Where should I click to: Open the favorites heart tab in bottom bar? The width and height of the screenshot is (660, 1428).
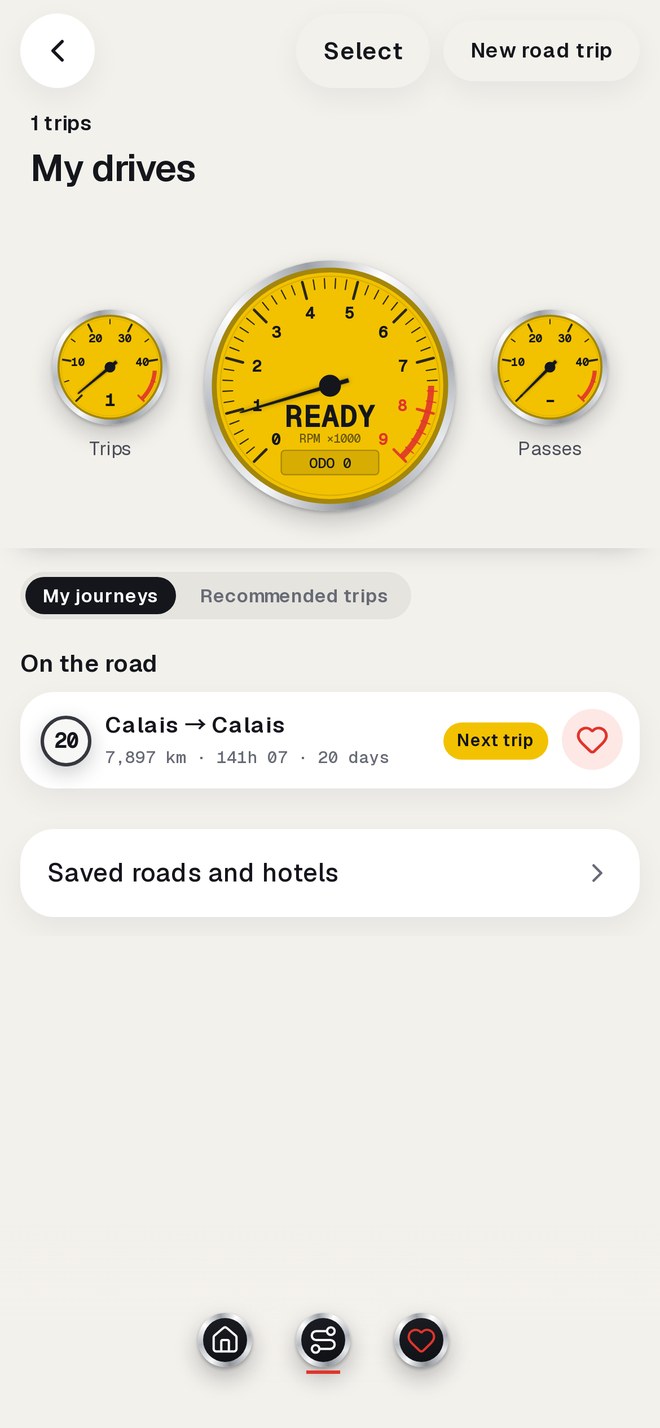[421, 1340]
